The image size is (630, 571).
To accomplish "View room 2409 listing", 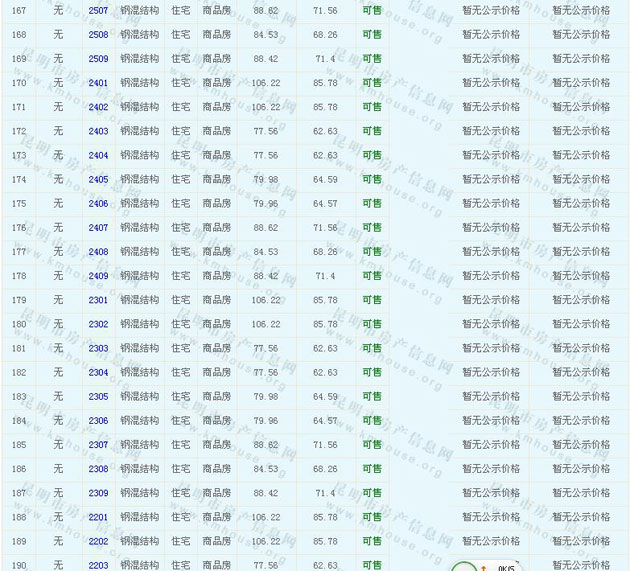I will tap(98, 276).
